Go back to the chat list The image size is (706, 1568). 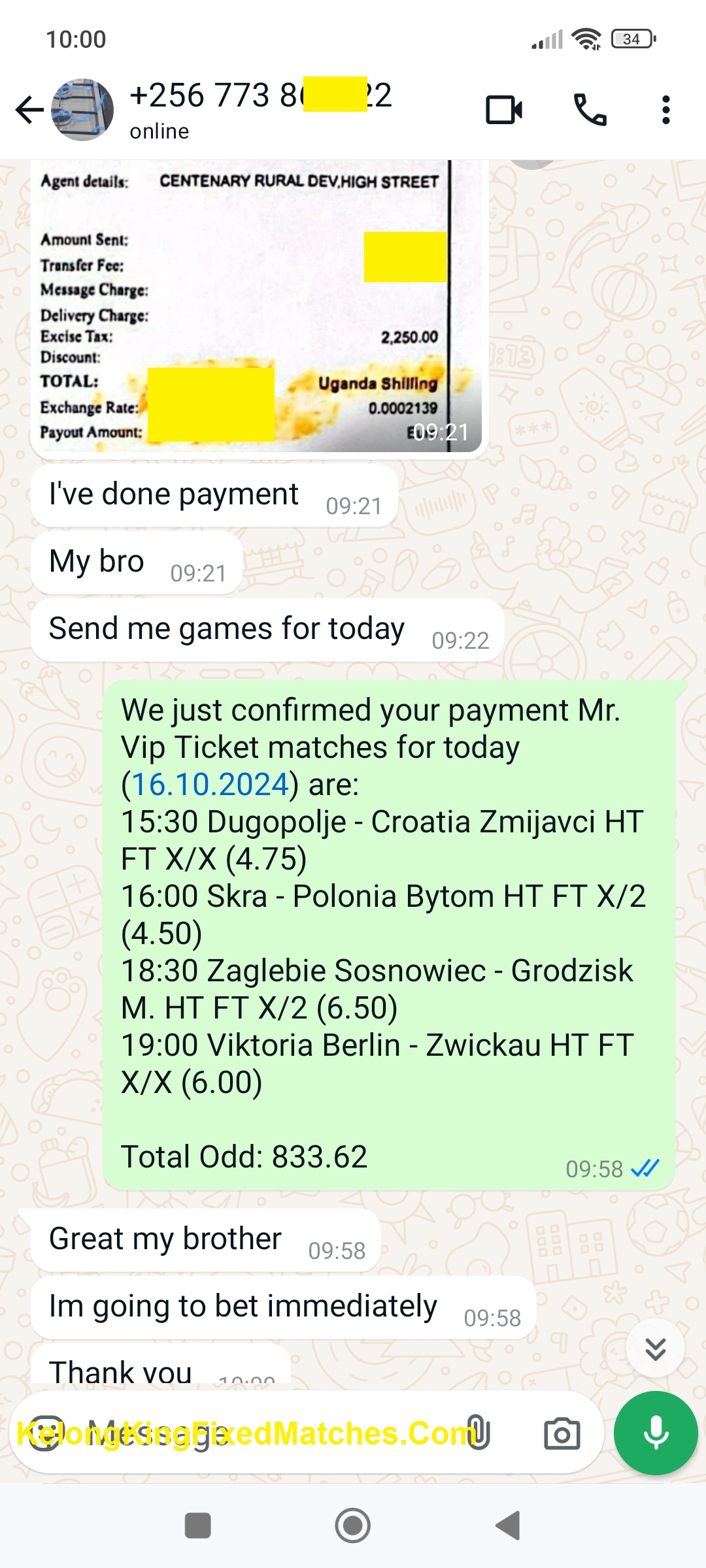coord(29,110)
